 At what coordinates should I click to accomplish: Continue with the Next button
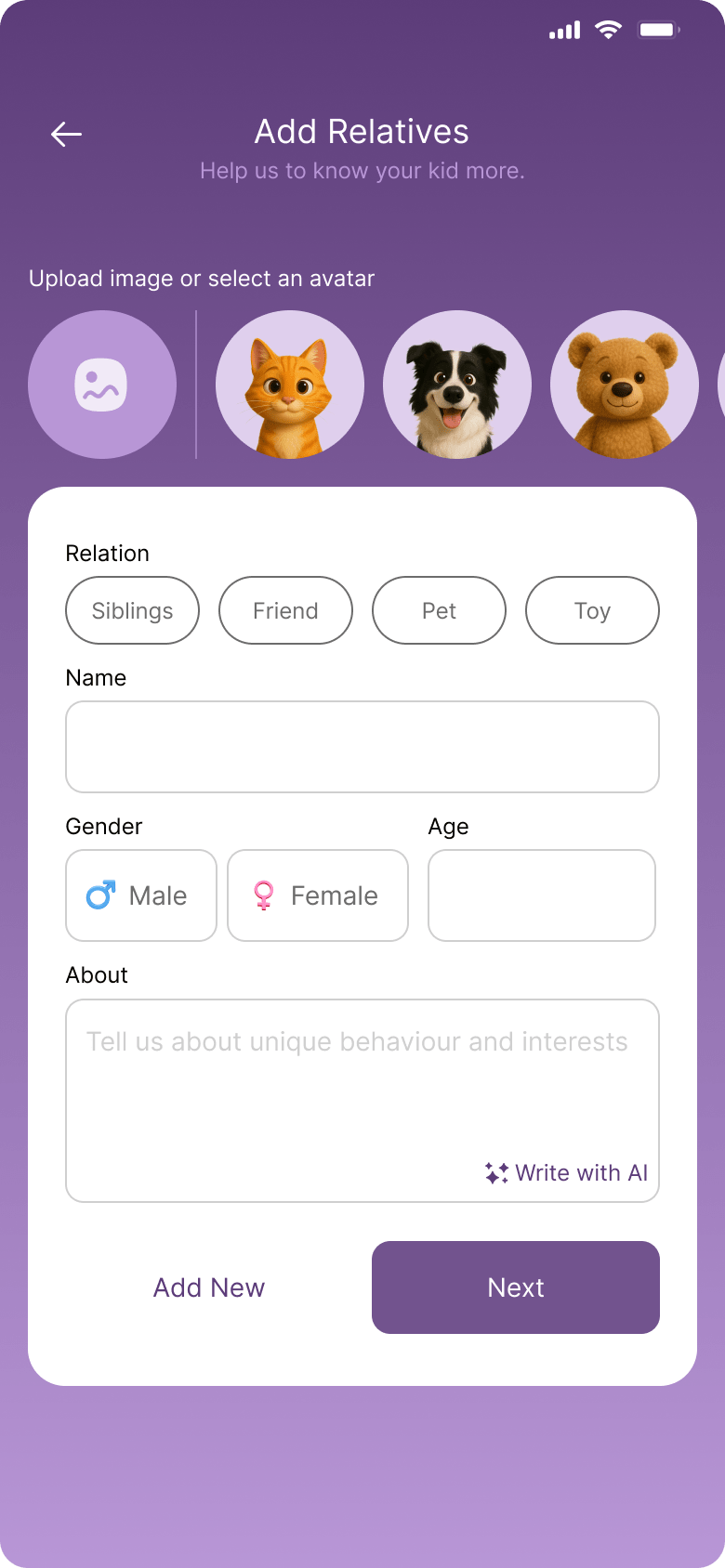[x=516, y=1287]
